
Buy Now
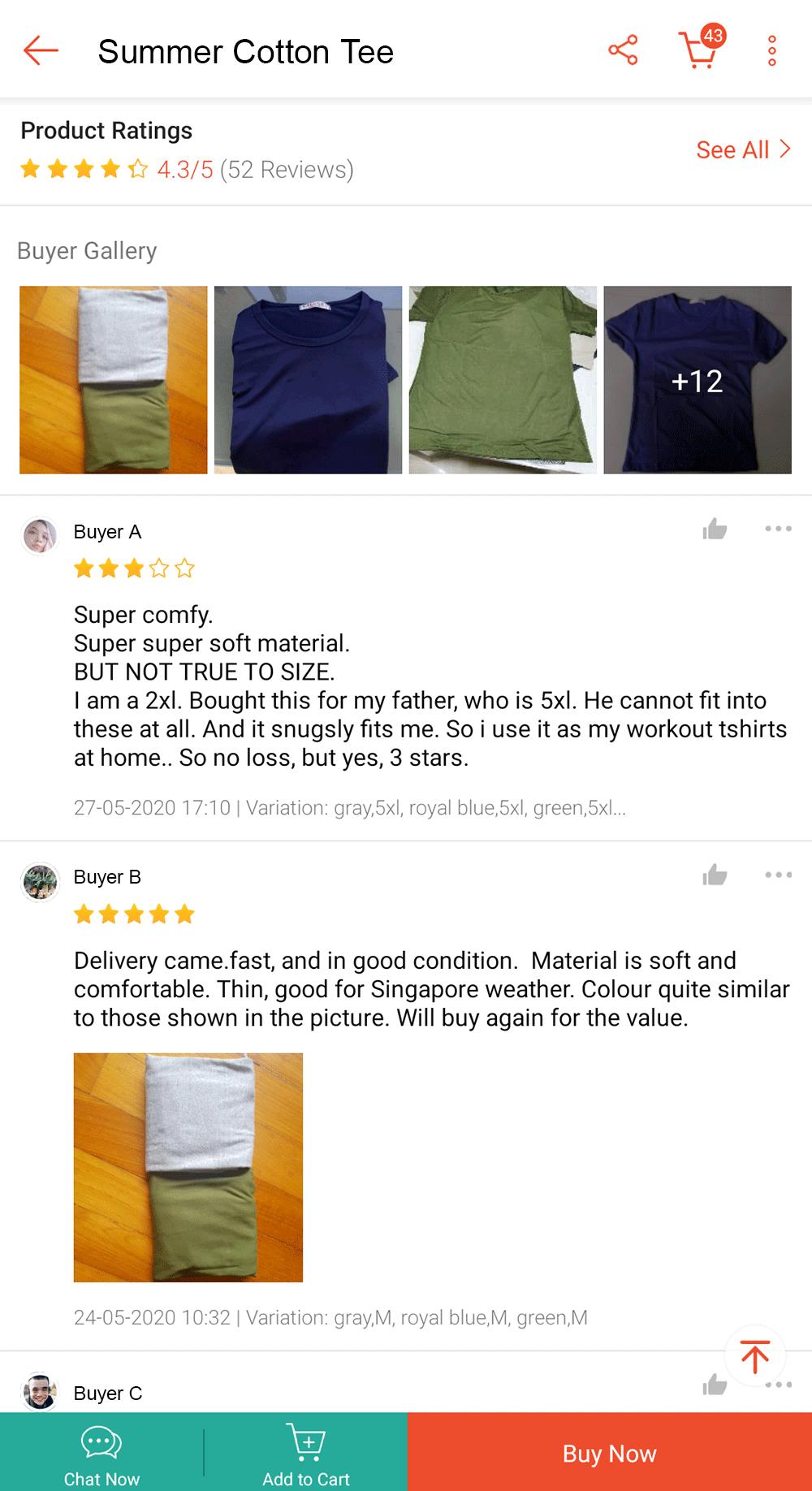coord(609,1452)
